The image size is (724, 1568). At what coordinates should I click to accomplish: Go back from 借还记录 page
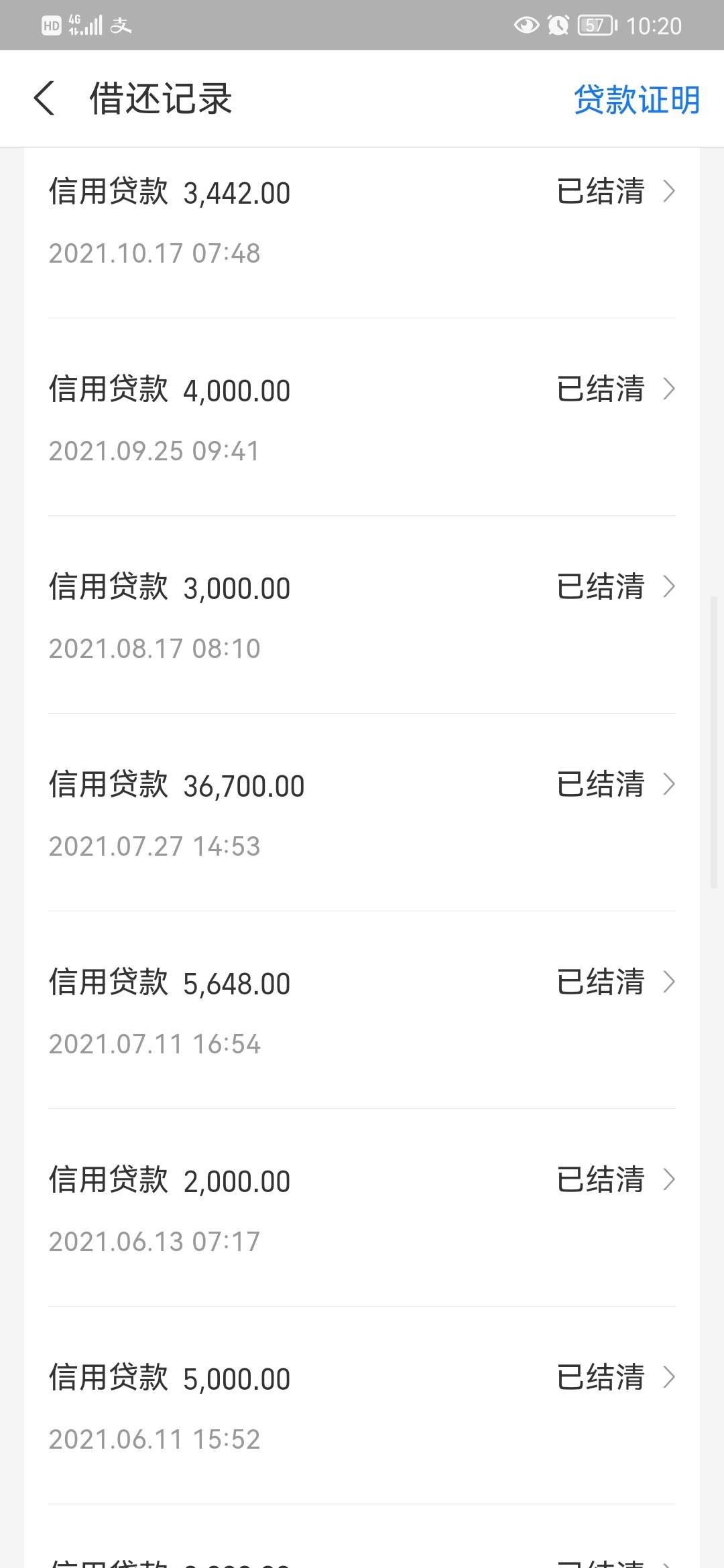44,99
